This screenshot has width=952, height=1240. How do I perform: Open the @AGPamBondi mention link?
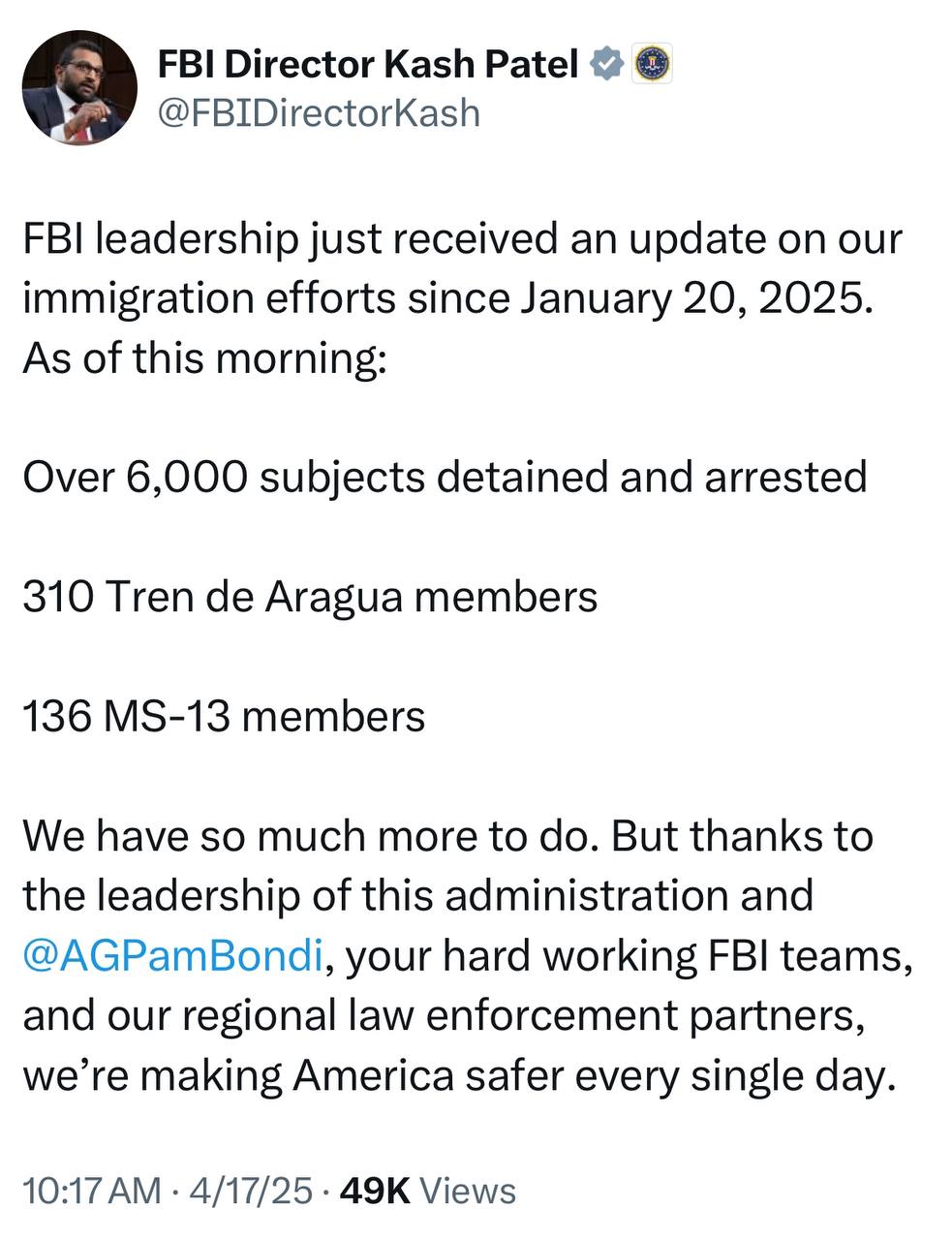(x=171, y=956)
